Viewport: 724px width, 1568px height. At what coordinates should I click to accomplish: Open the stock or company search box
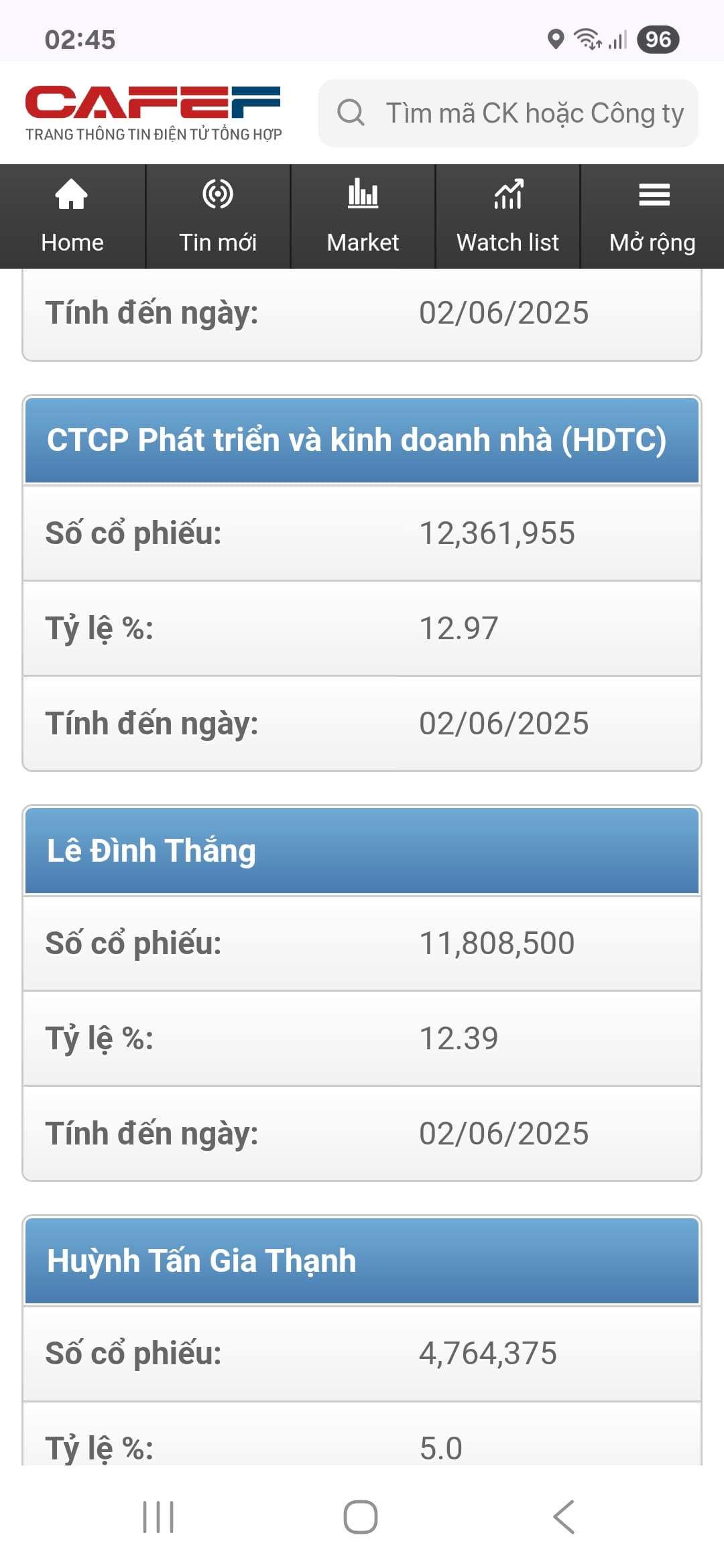[x=508, y=113]
